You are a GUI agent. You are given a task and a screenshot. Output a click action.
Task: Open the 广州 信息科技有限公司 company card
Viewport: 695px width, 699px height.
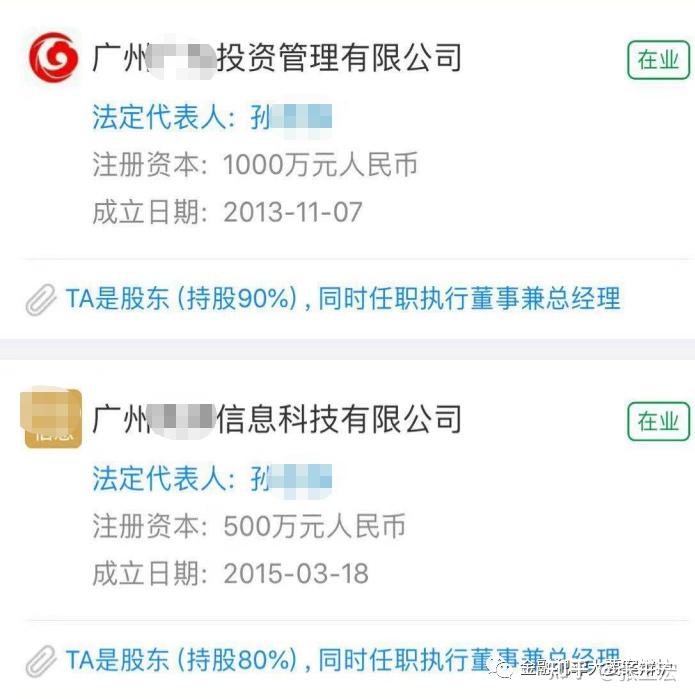(277, 418)
